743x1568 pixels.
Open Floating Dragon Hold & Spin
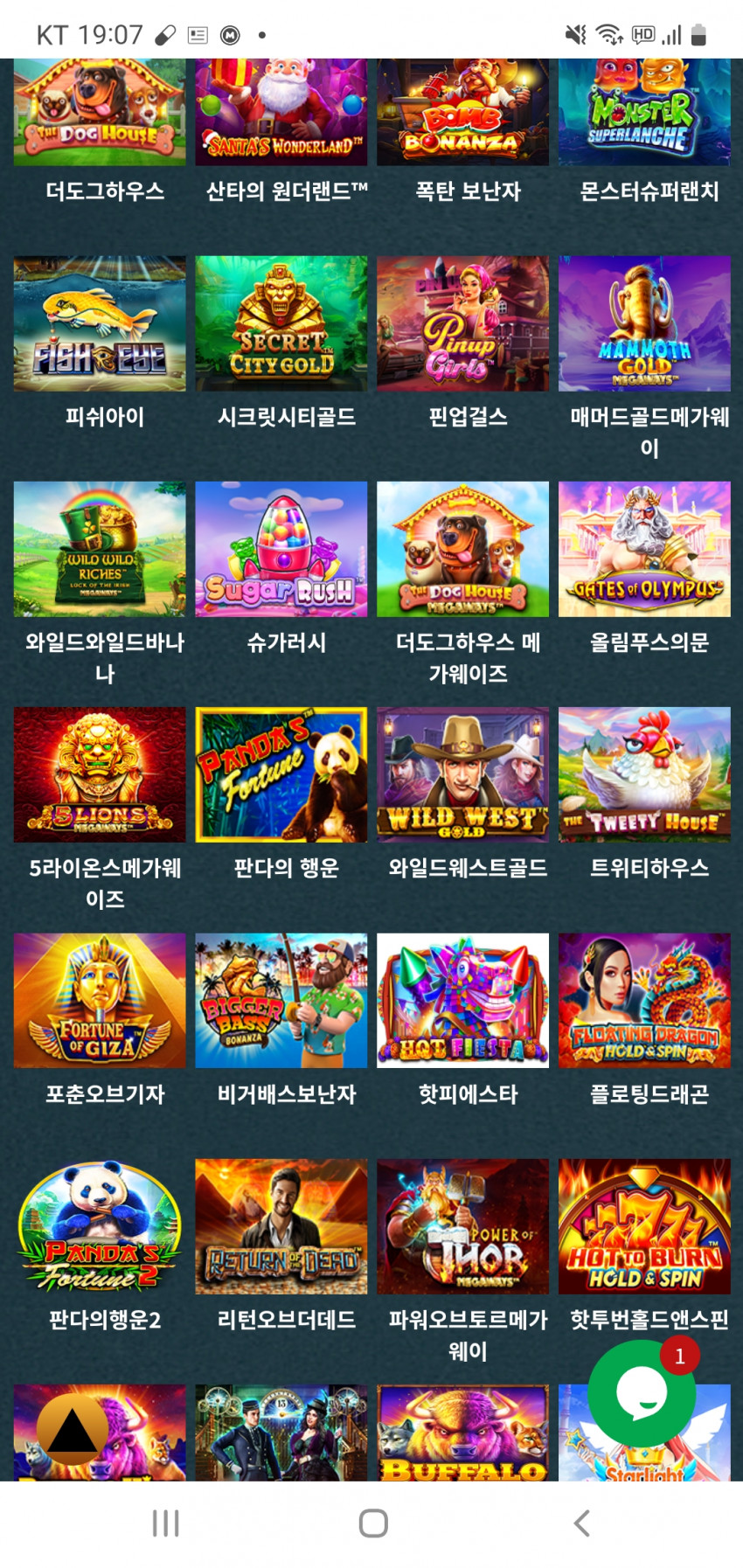[x=644, y=1000]
